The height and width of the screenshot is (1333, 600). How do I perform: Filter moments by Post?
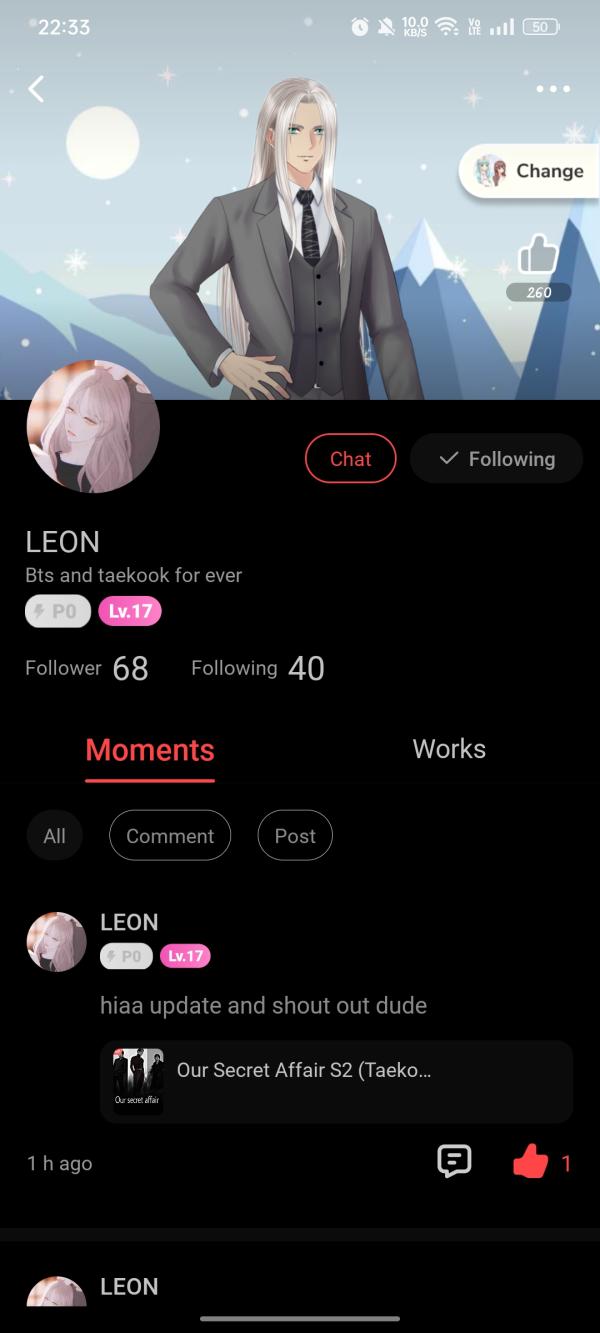295,836
